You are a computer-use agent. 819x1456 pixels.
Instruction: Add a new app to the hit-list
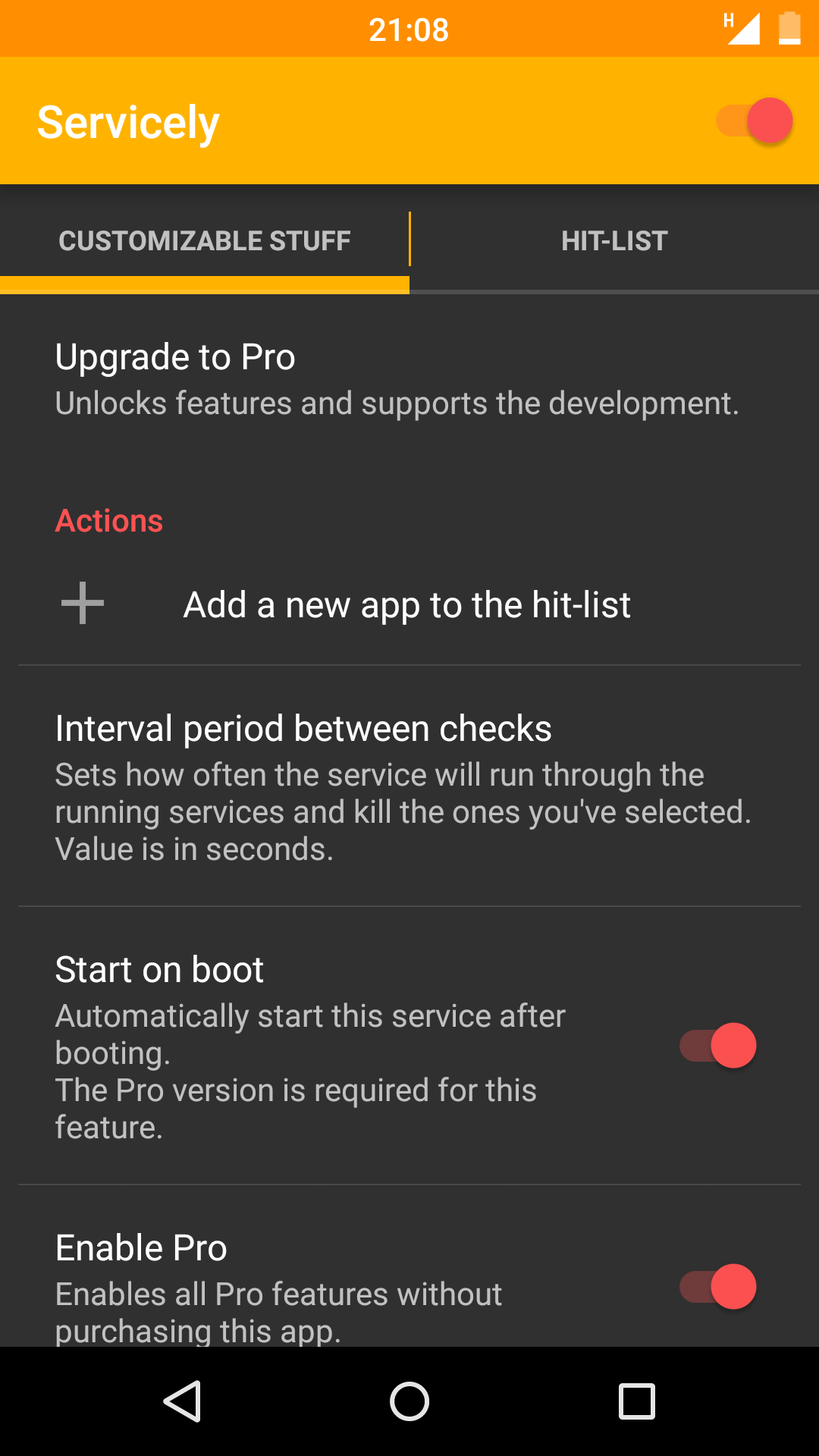[406, 605]
